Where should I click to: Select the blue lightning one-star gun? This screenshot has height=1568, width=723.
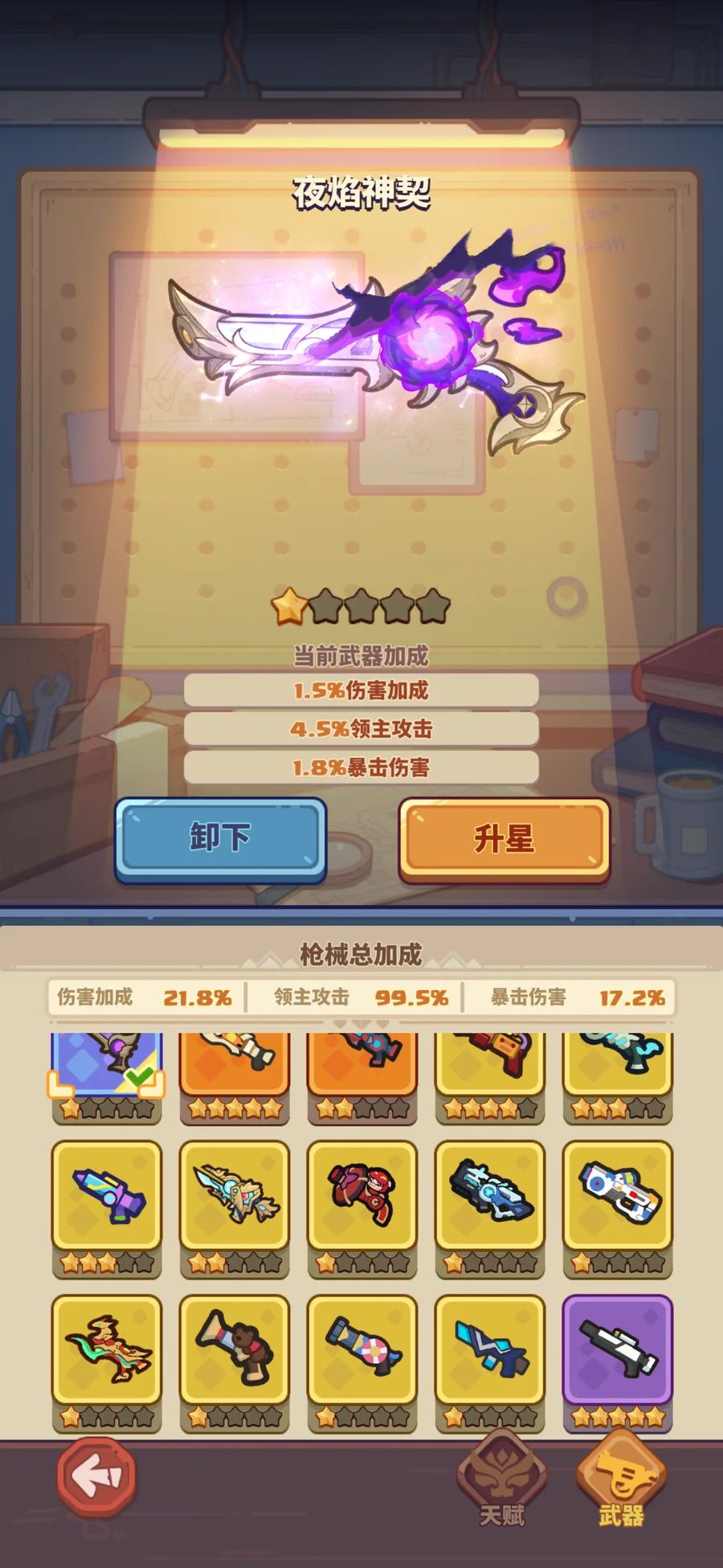[490, 1350]
